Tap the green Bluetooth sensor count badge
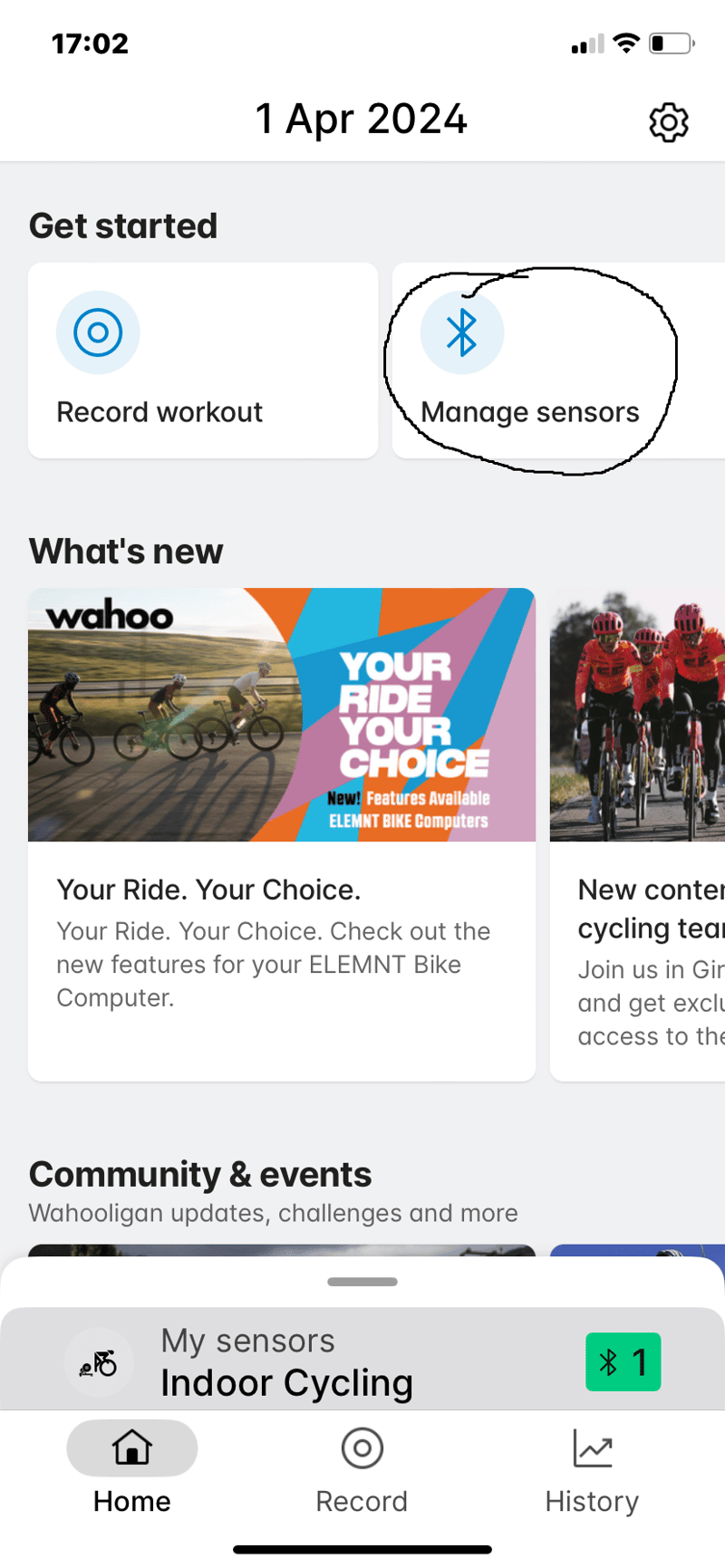 click(623, 1361)
